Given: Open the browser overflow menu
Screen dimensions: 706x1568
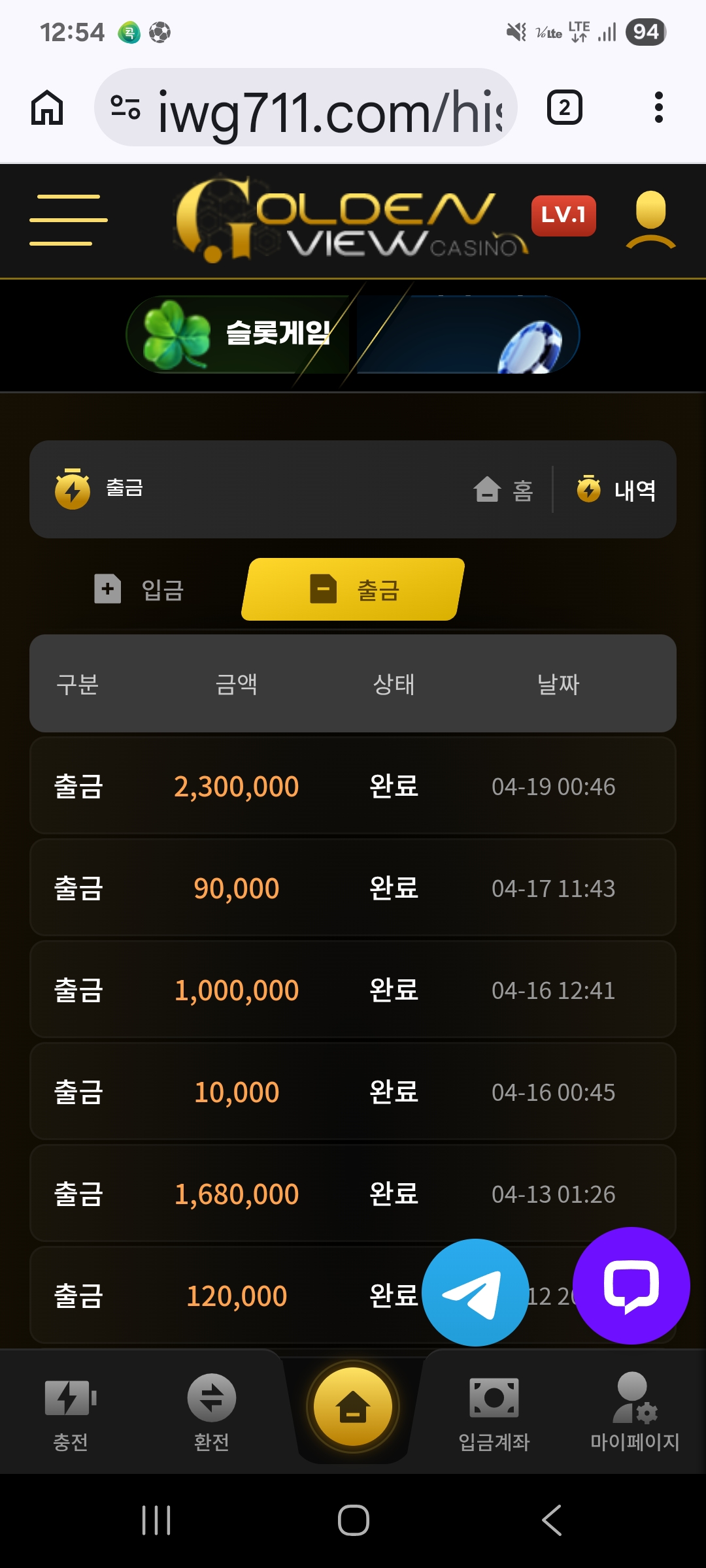Looking at the screenshot, I should pyautogui.click(x=658, y=108).
